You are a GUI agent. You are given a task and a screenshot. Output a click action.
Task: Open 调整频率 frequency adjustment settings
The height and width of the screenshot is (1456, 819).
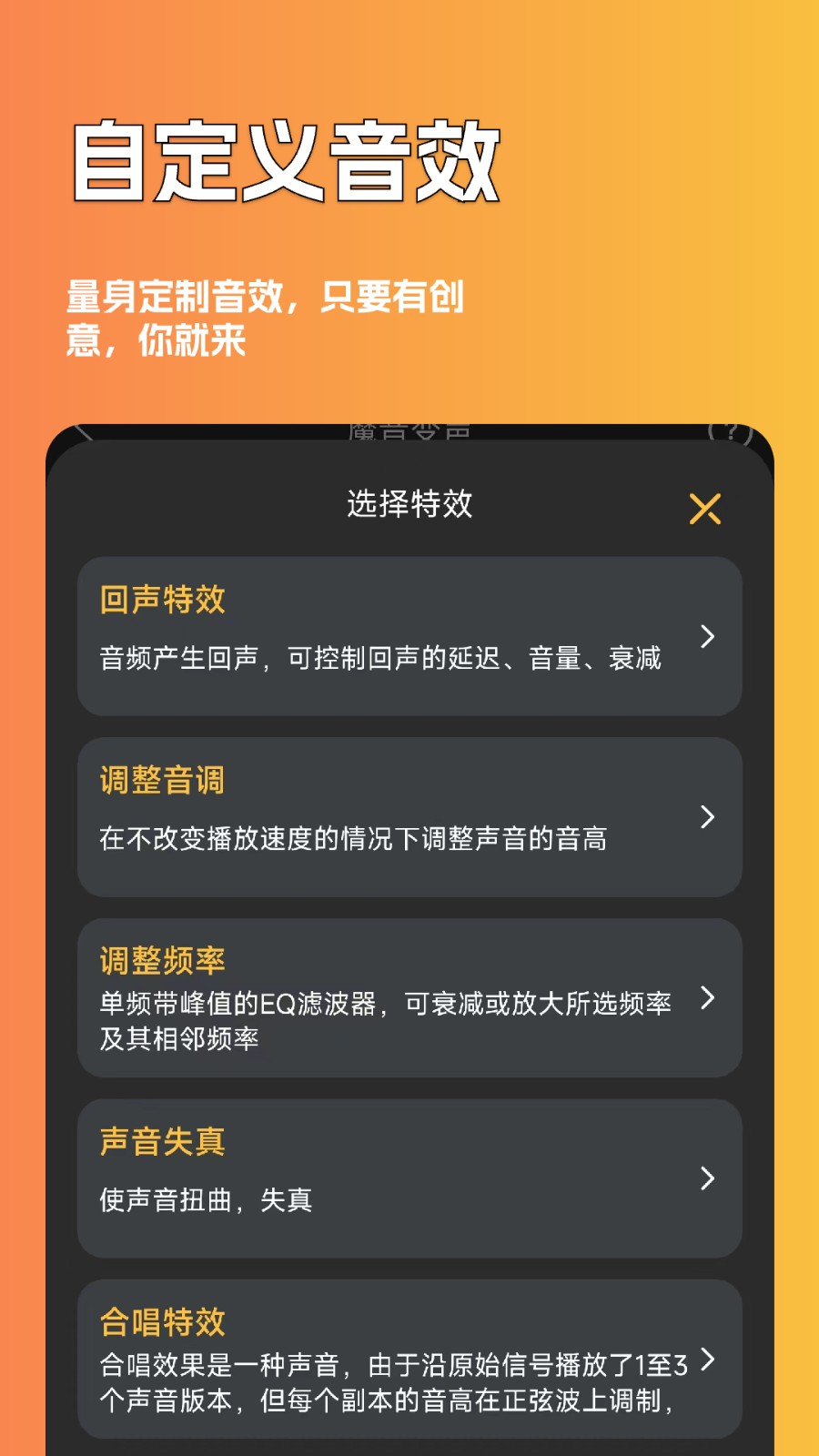pyautogui.click(x=409, y=998)
